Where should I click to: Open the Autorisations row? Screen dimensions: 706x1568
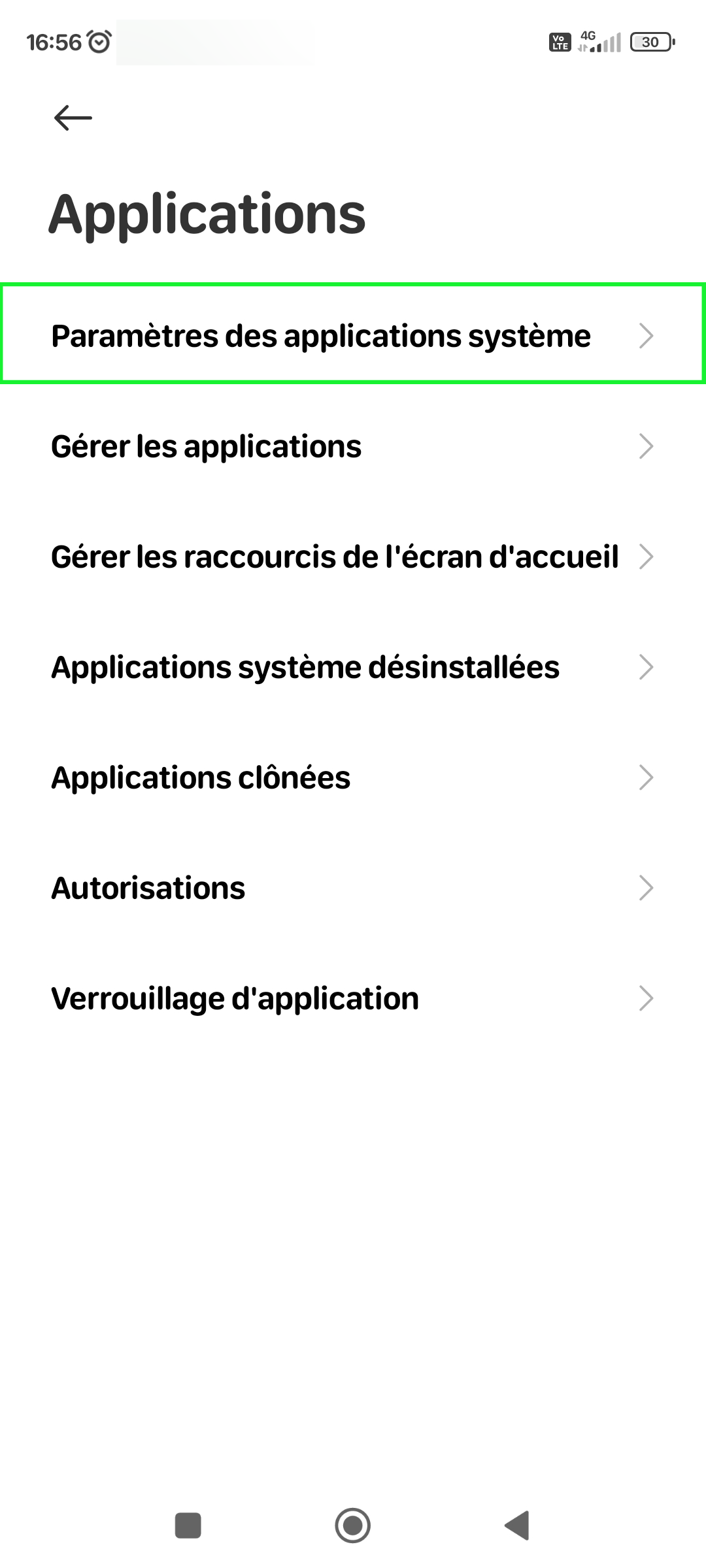353,888
